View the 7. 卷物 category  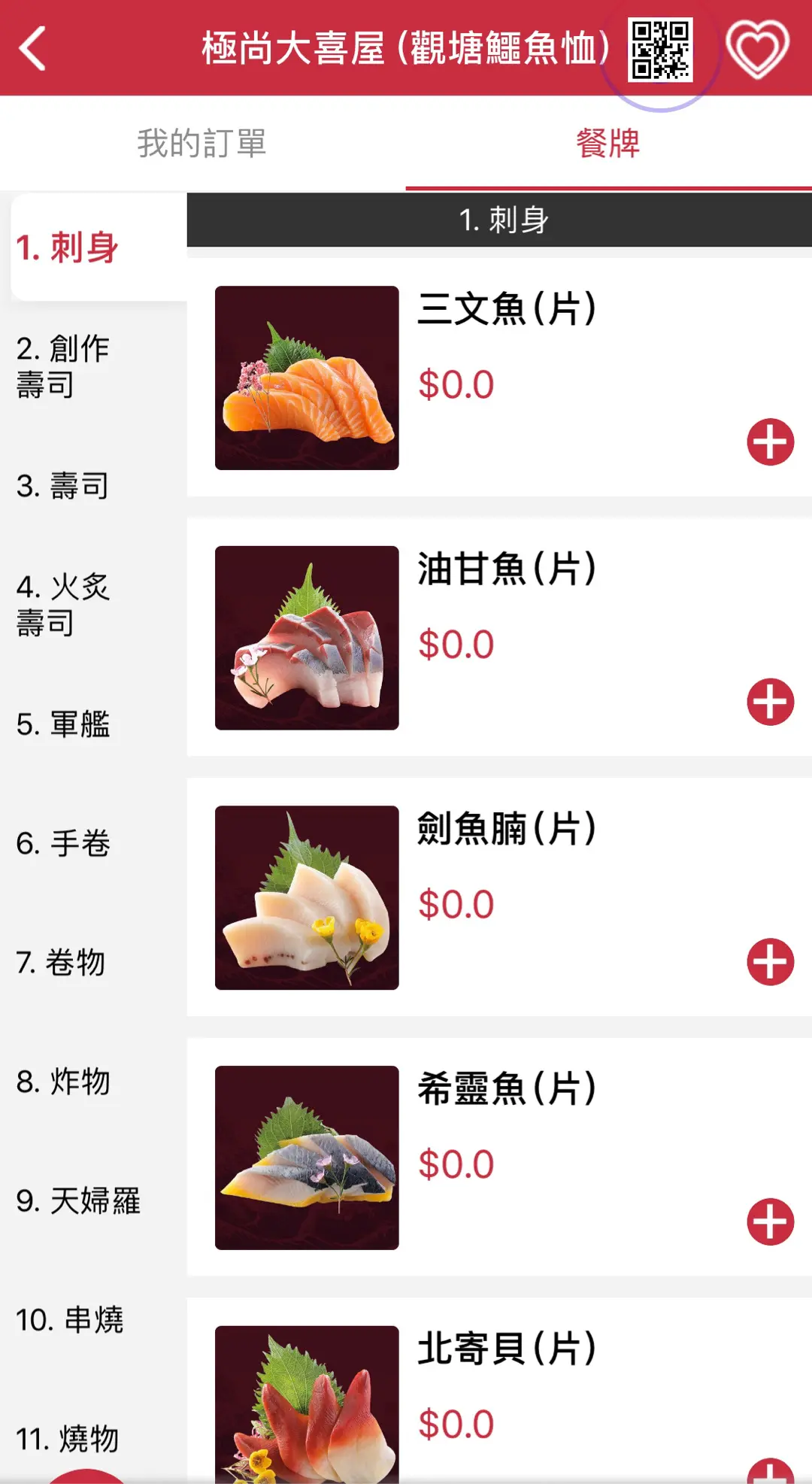pyautogui.click(x=61, y=963)
